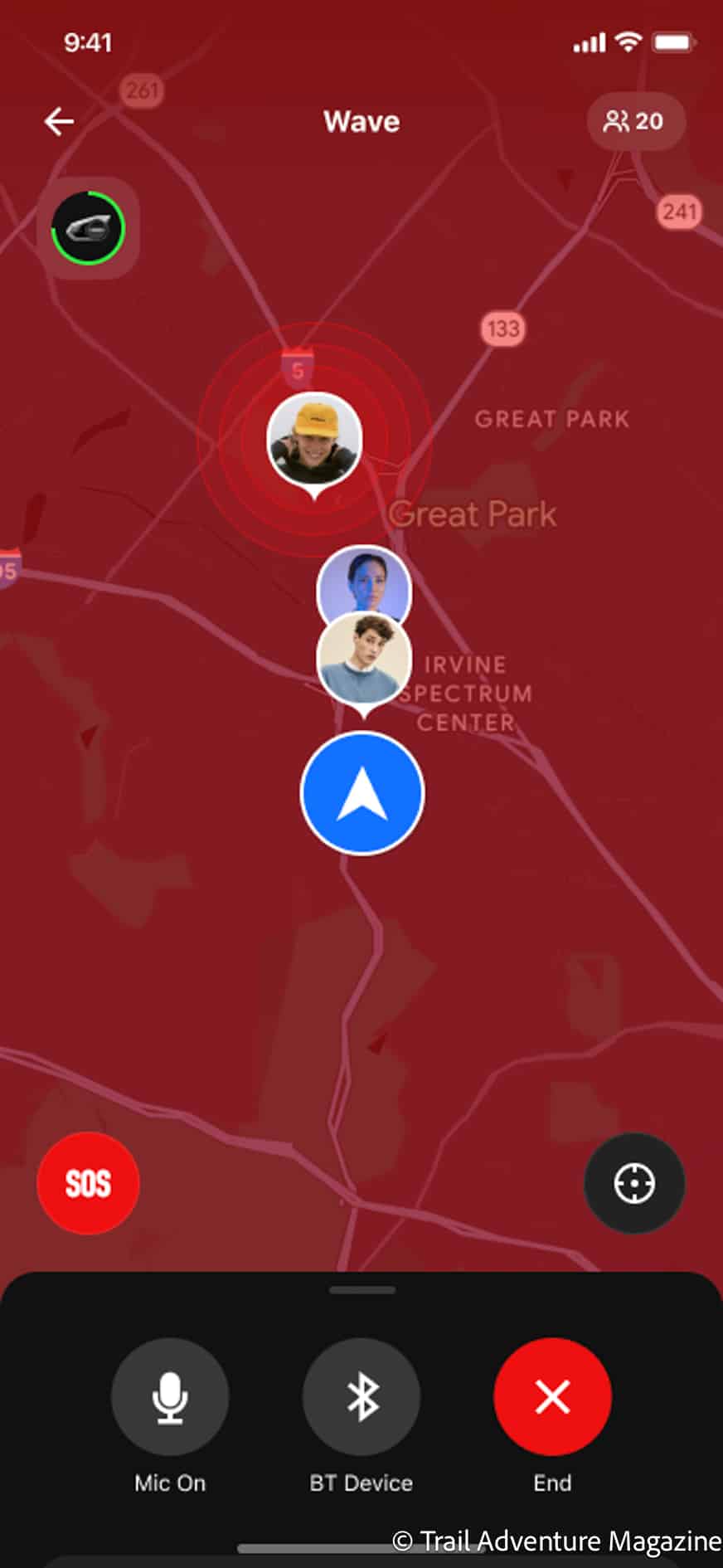
Task: Tap the bottom sheet drag handle
Action: coord(361,1290)
